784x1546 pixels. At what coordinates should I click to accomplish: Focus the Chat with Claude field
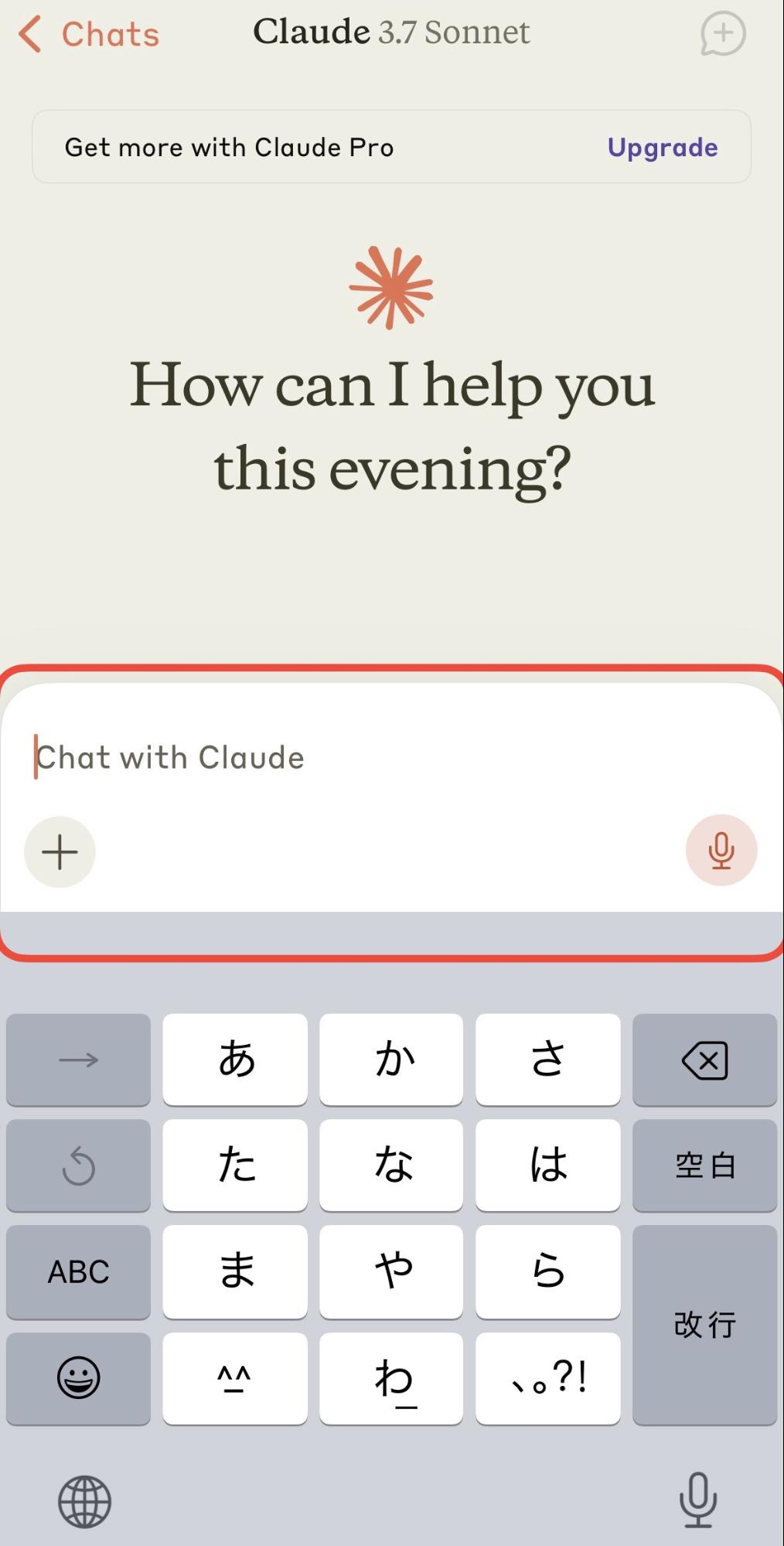click(309, 757)
